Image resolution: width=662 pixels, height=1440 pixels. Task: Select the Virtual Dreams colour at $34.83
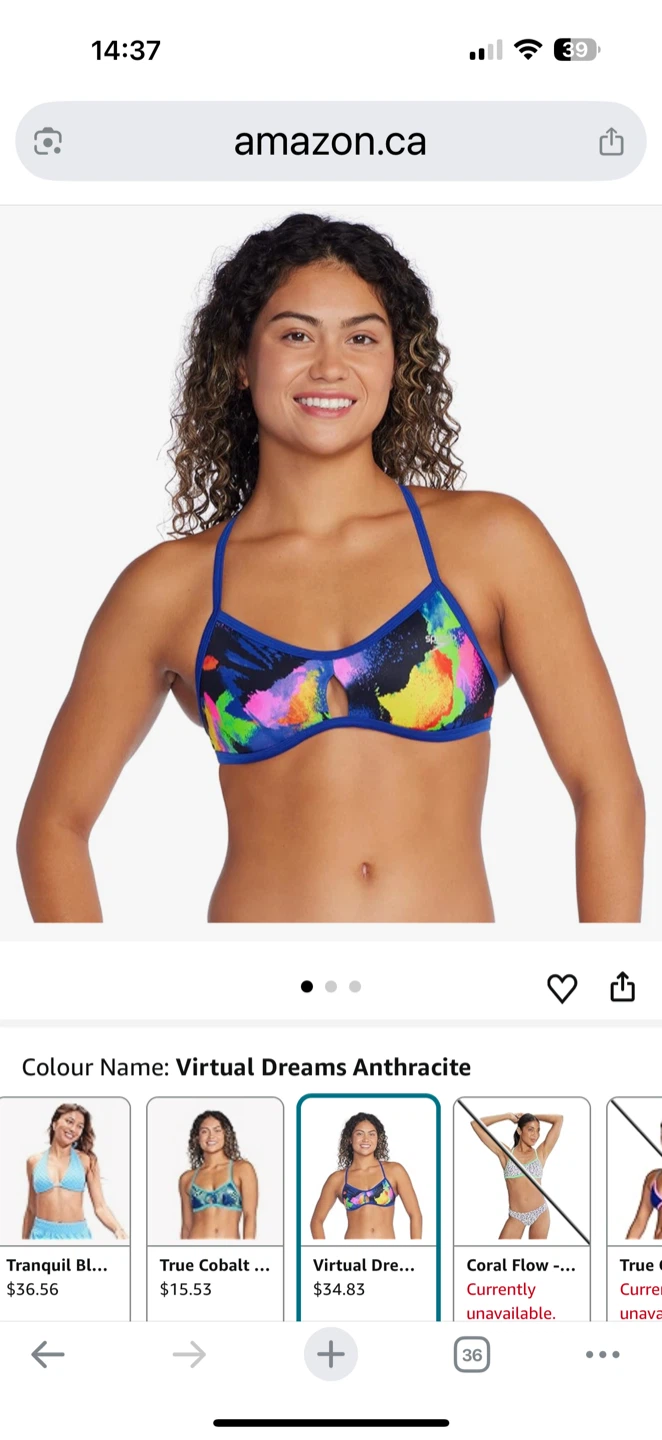pos(368,1200)
